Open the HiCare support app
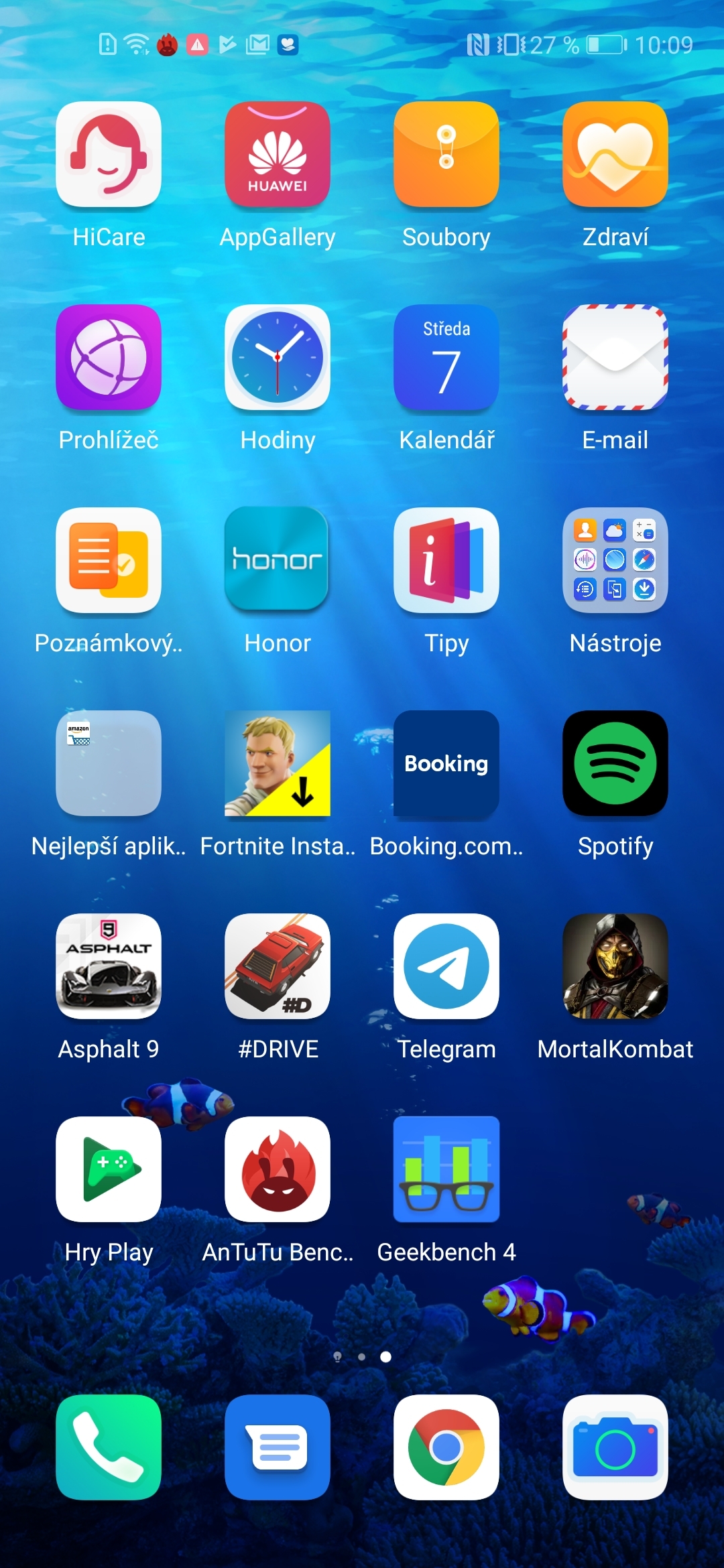Image resolution: width=724 pixels, height=1568 pixels. 109,155
